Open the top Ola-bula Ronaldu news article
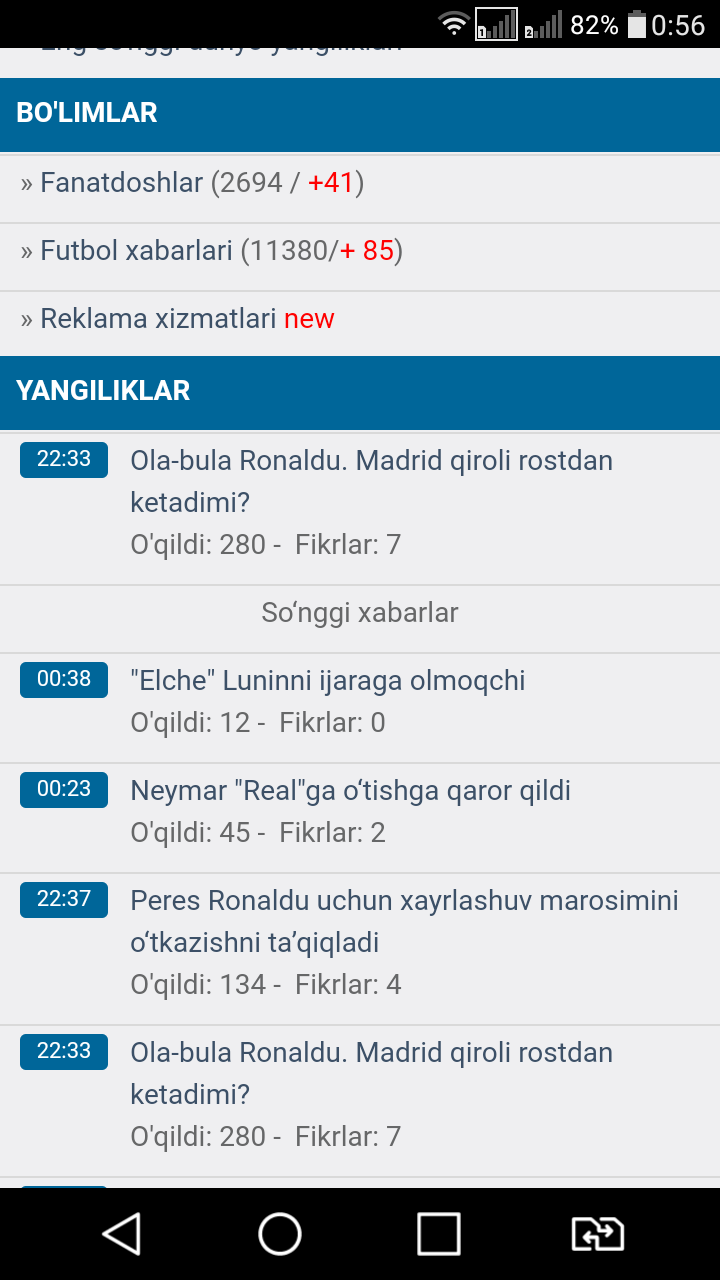 click(371, 481)
